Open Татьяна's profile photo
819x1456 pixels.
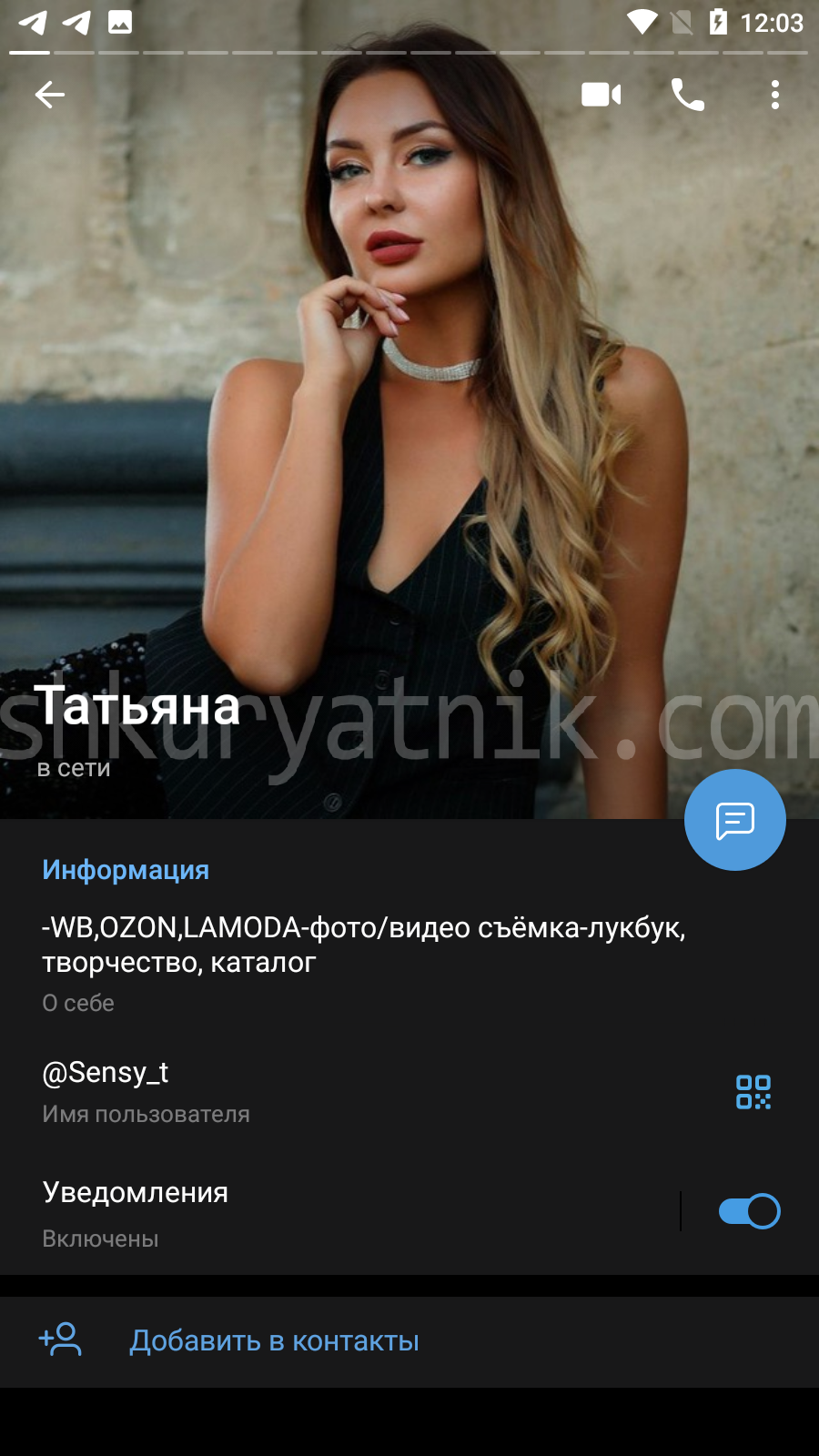[409, 409]
